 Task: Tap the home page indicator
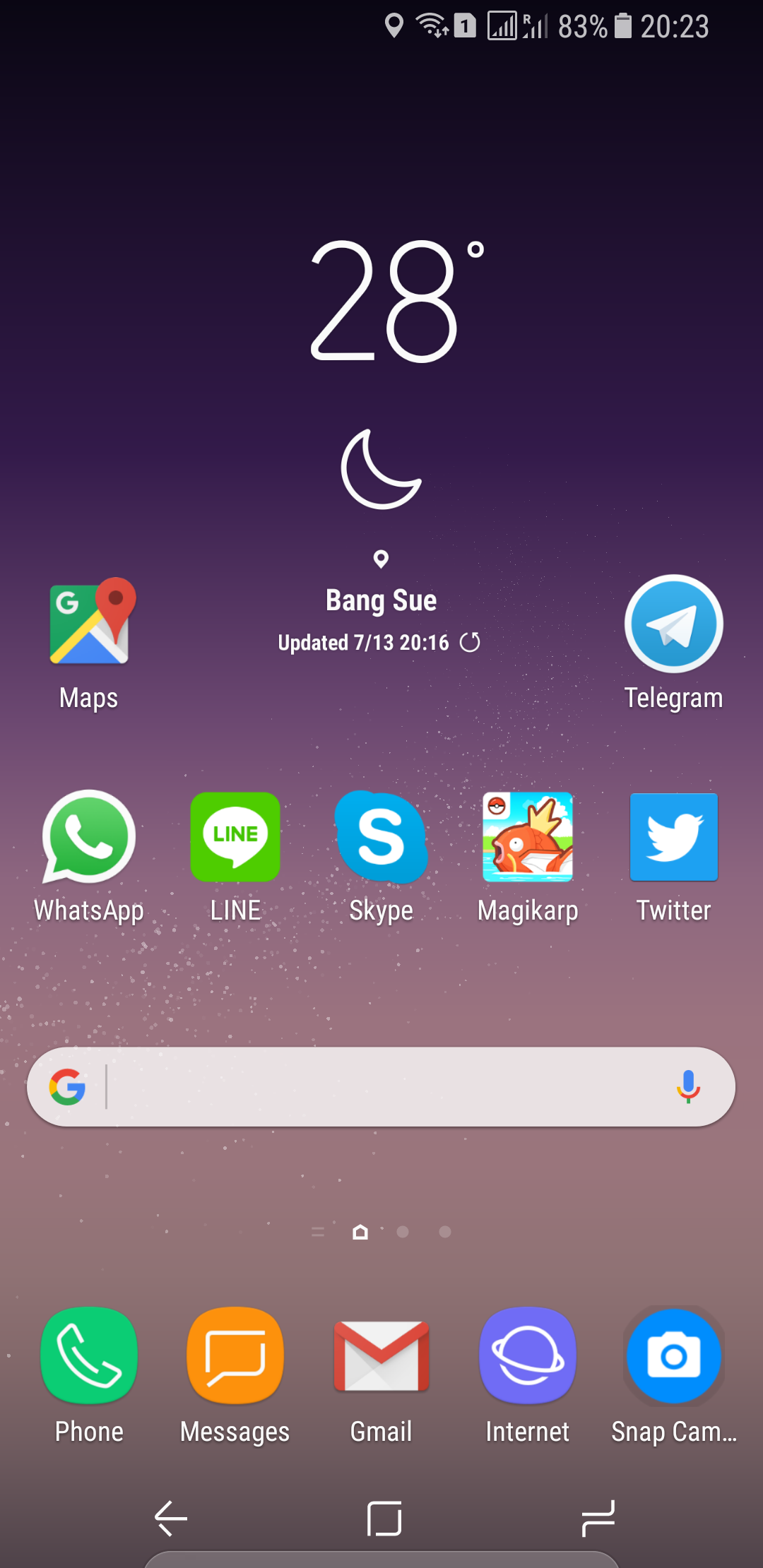click(x=360, y=1232)
